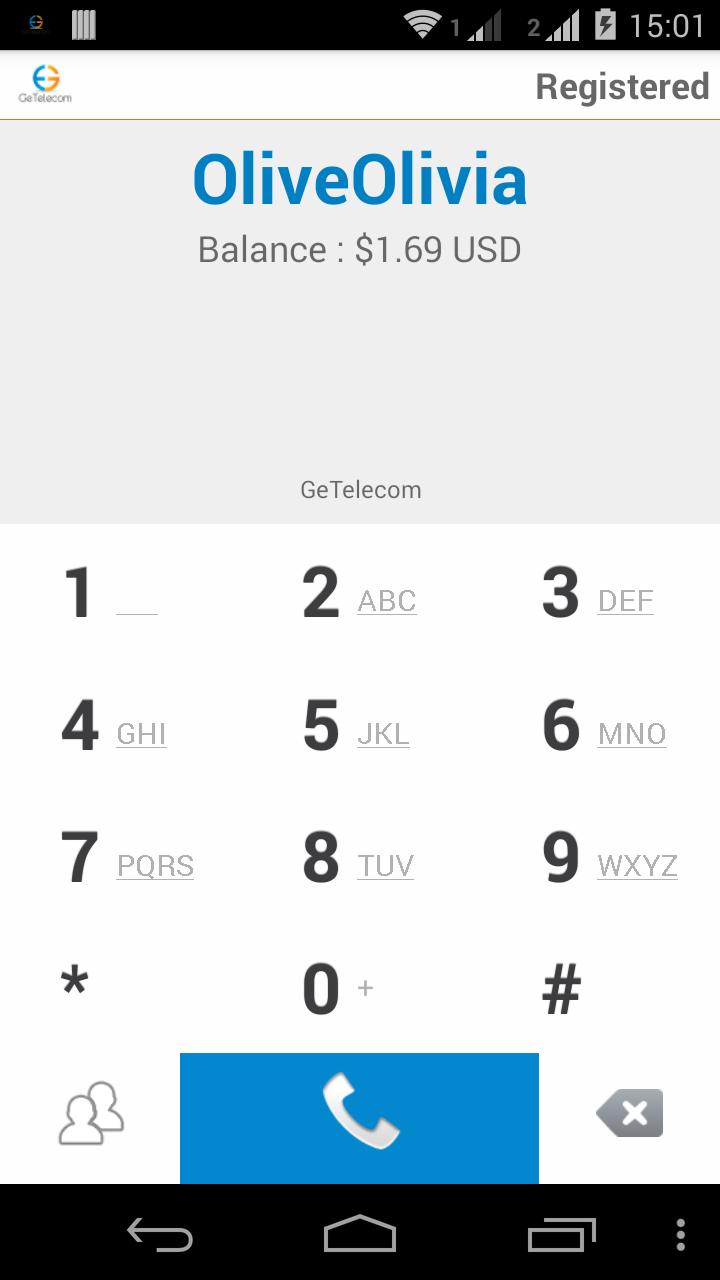The image size is (720, 1280).
Task: Go back using the system back button
Action: [x=160, y=1235]
